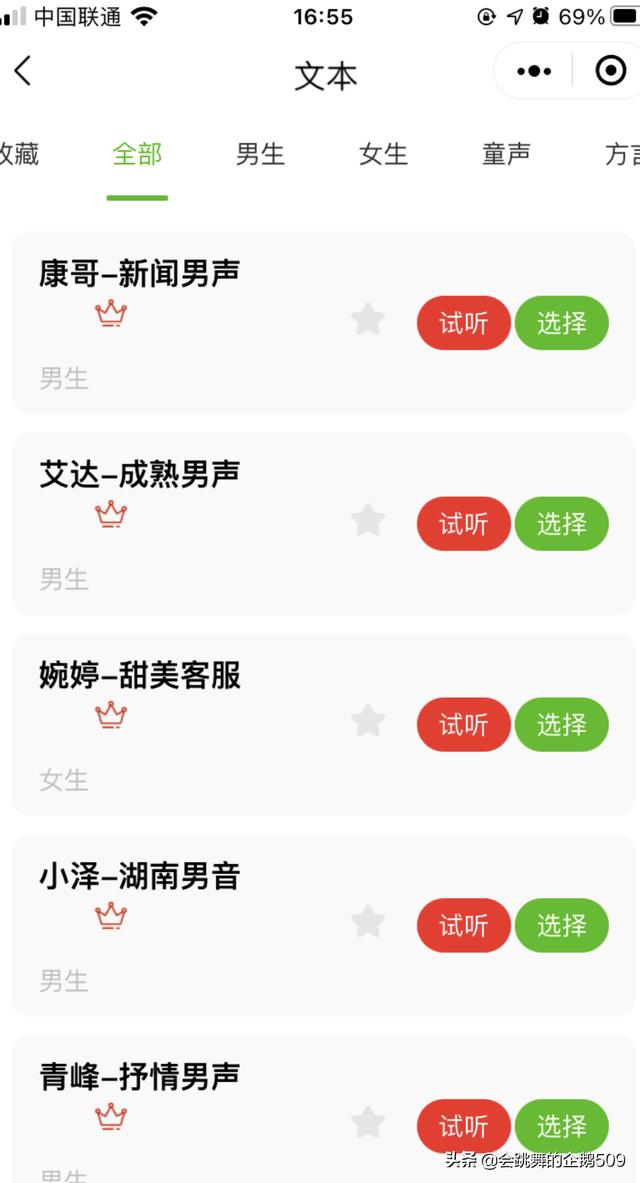Image resolution: width=640 pixels, height=1183 pixels.
Task: Choose the 康哥-新闻男声 voice with 选择
Action: point(562,323)
